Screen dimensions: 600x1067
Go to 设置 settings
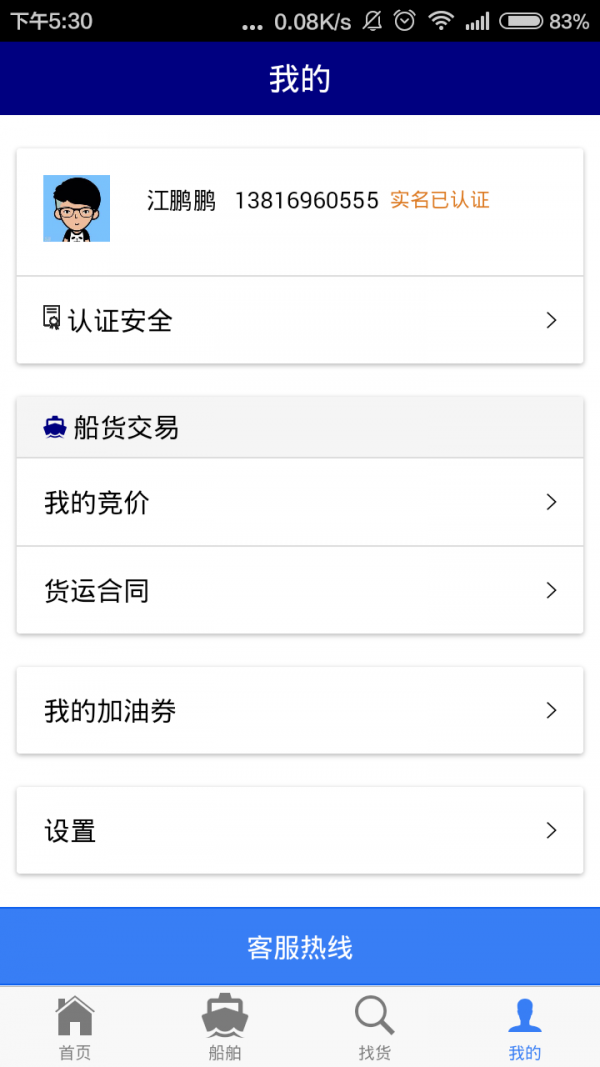click(300, 831)
